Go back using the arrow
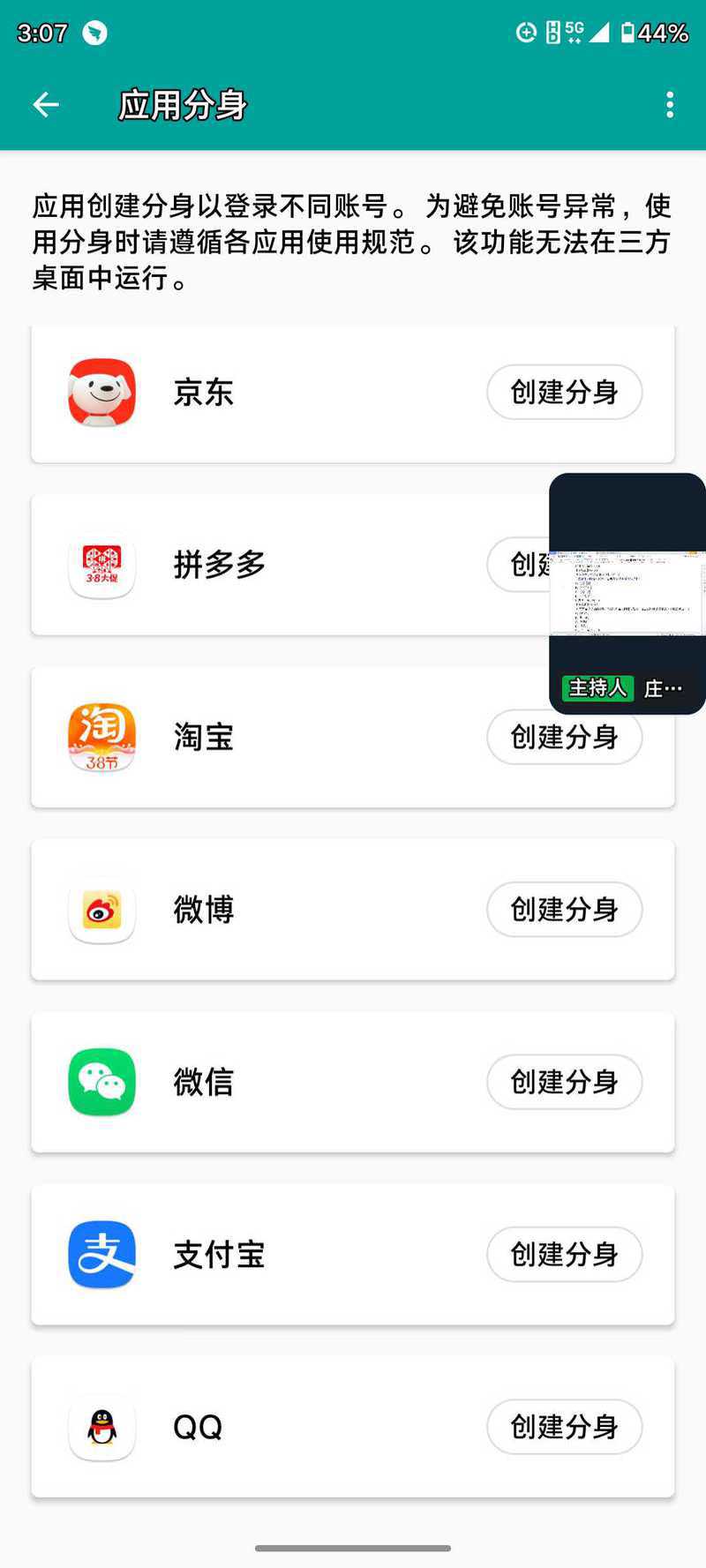Image resolution: width=706 pixels, height=1568 pixels. tap(46, 105)
